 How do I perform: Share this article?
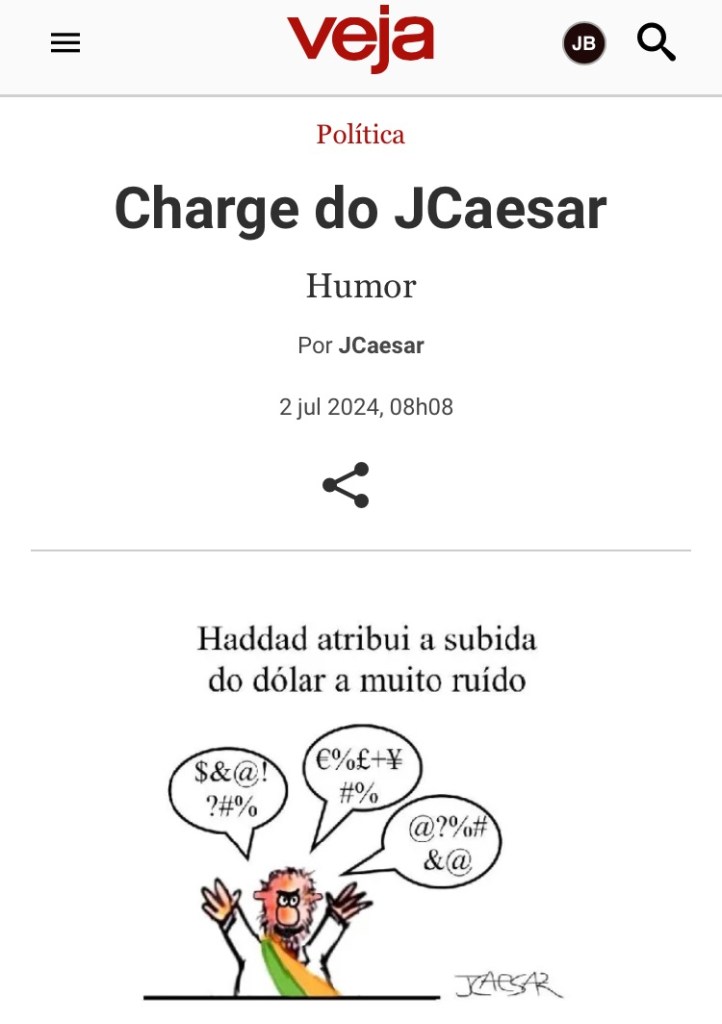(x=346, y=485)
